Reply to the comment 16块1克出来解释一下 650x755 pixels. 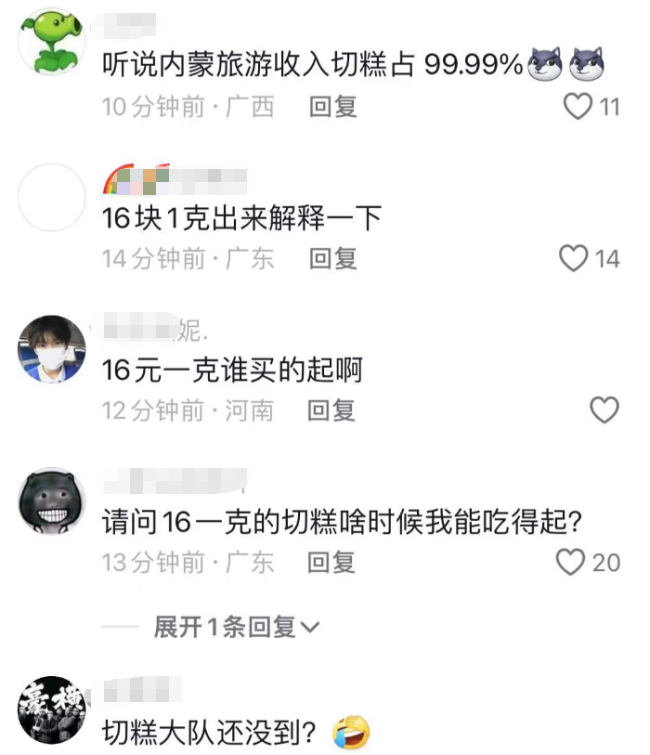(333, 259)
